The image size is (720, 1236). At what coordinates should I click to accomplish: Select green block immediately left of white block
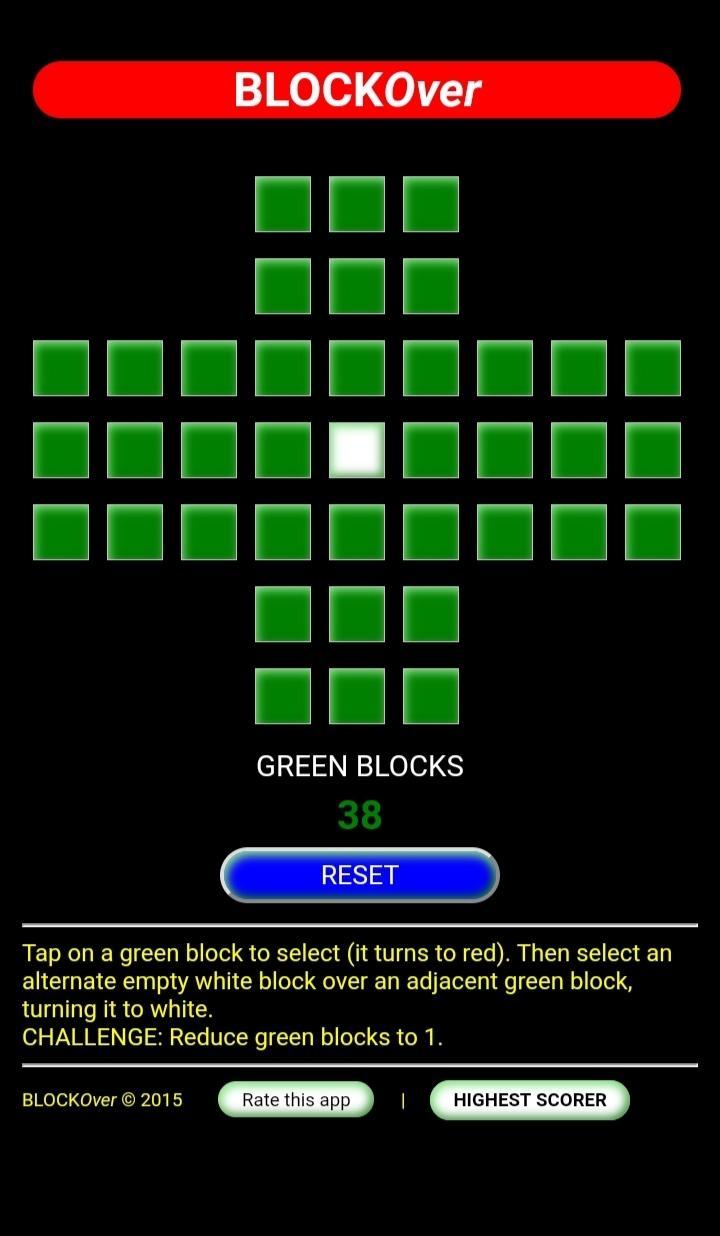(283, 450)
